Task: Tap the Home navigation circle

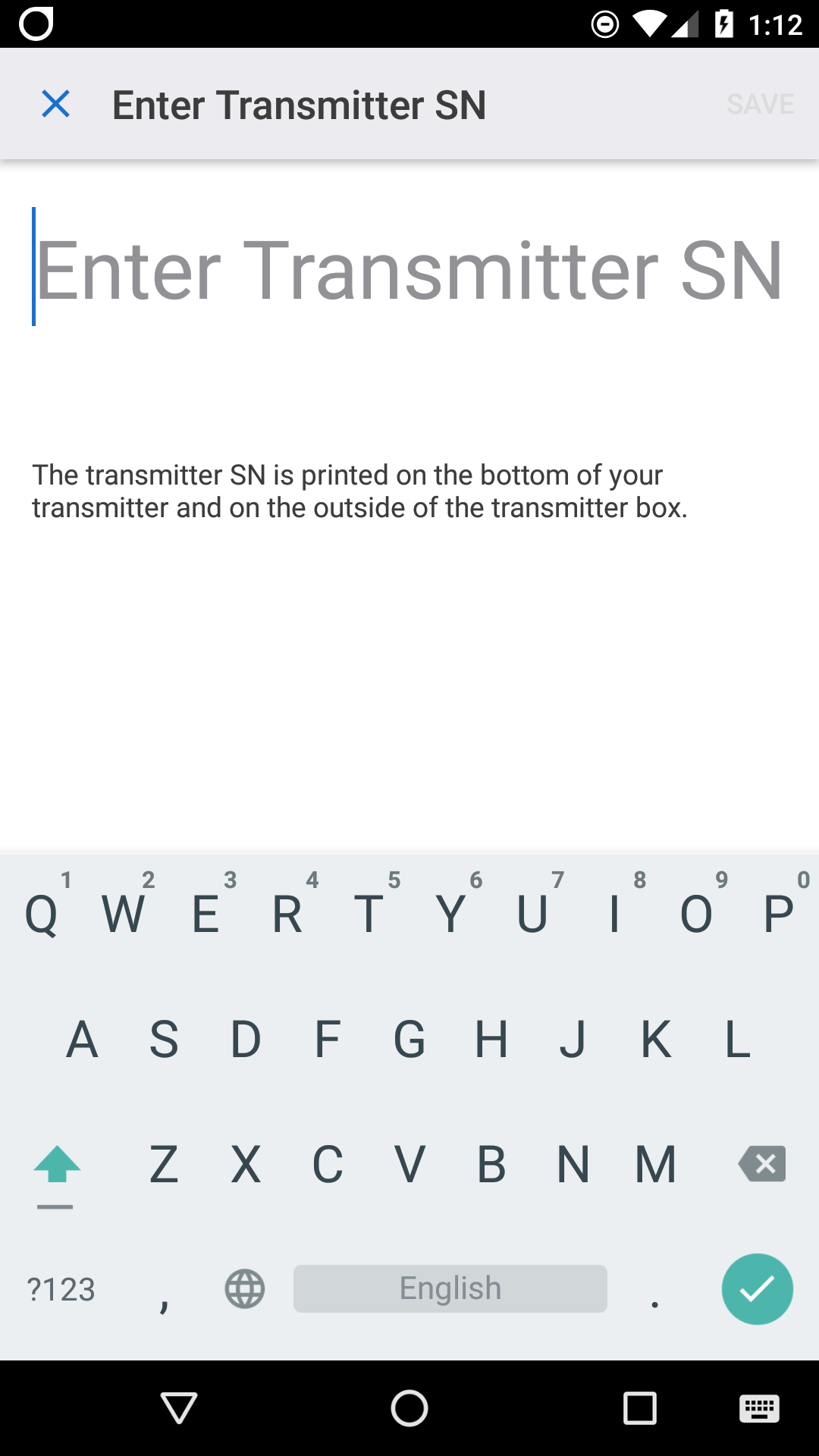Action: pos(409,1408)
